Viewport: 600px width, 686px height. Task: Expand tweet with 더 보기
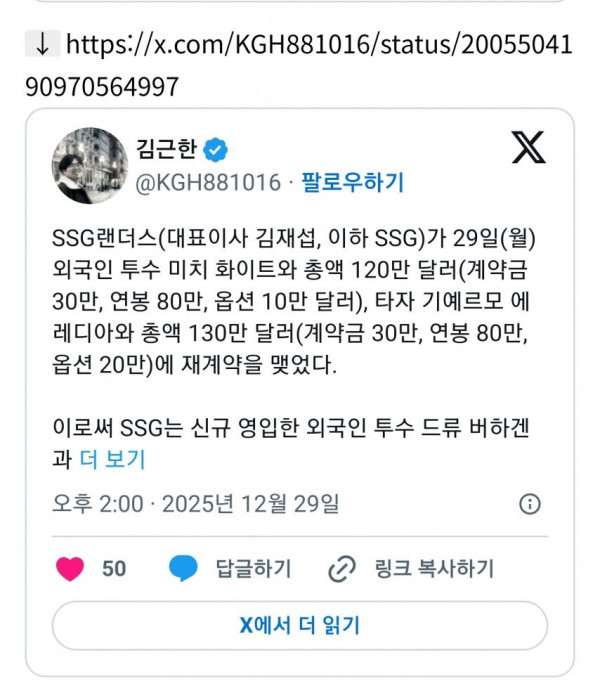[112, 460]
